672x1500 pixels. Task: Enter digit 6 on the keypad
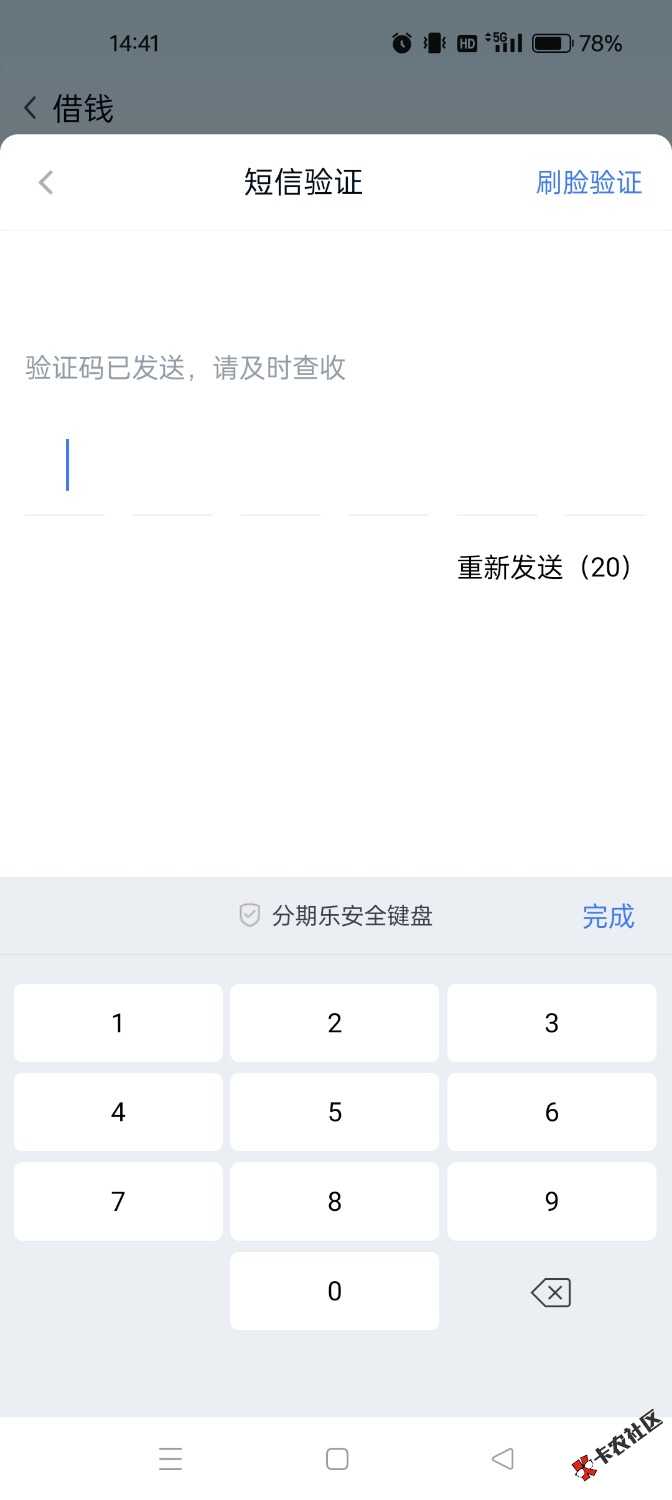[551, 1112]
